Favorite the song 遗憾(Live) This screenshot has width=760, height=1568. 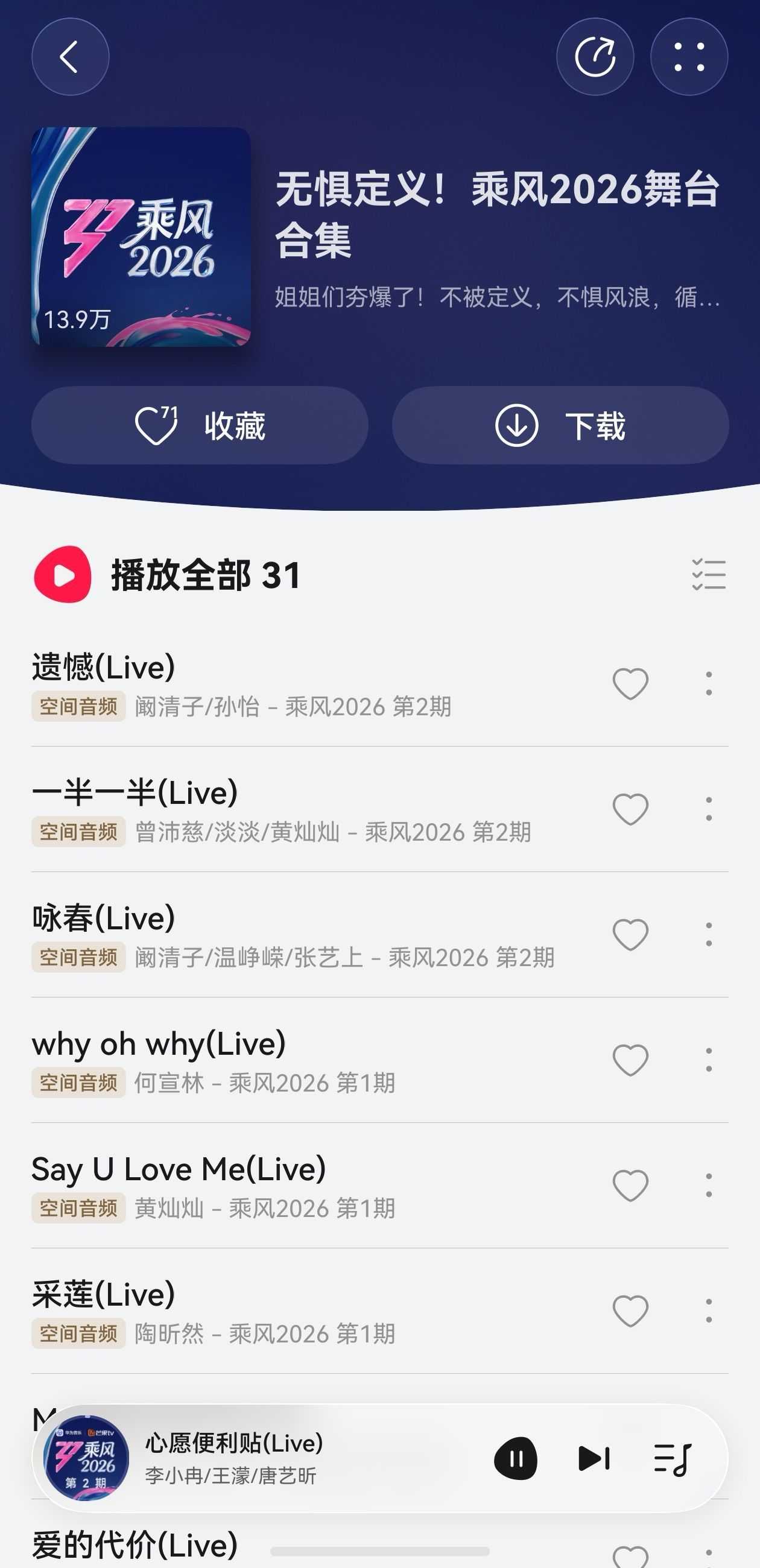pyautogui.click(x=631, y=684)
